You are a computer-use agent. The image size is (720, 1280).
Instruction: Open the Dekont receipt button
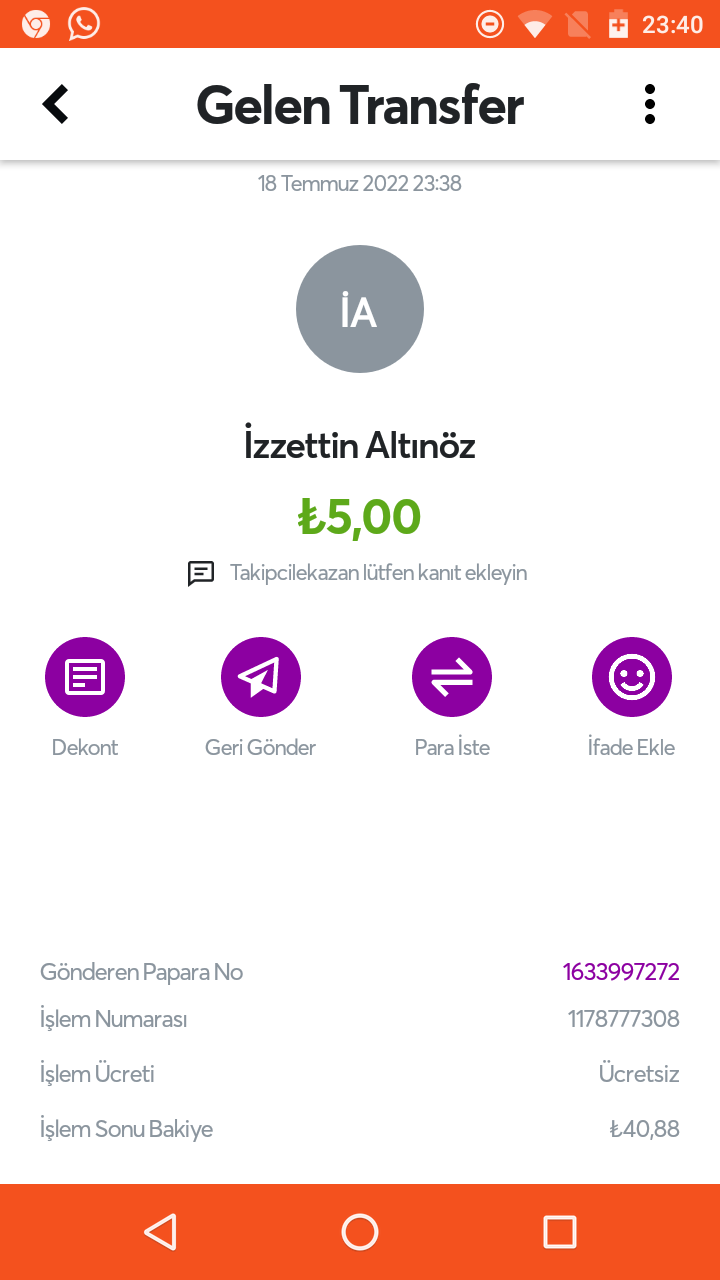pos(85,677)
